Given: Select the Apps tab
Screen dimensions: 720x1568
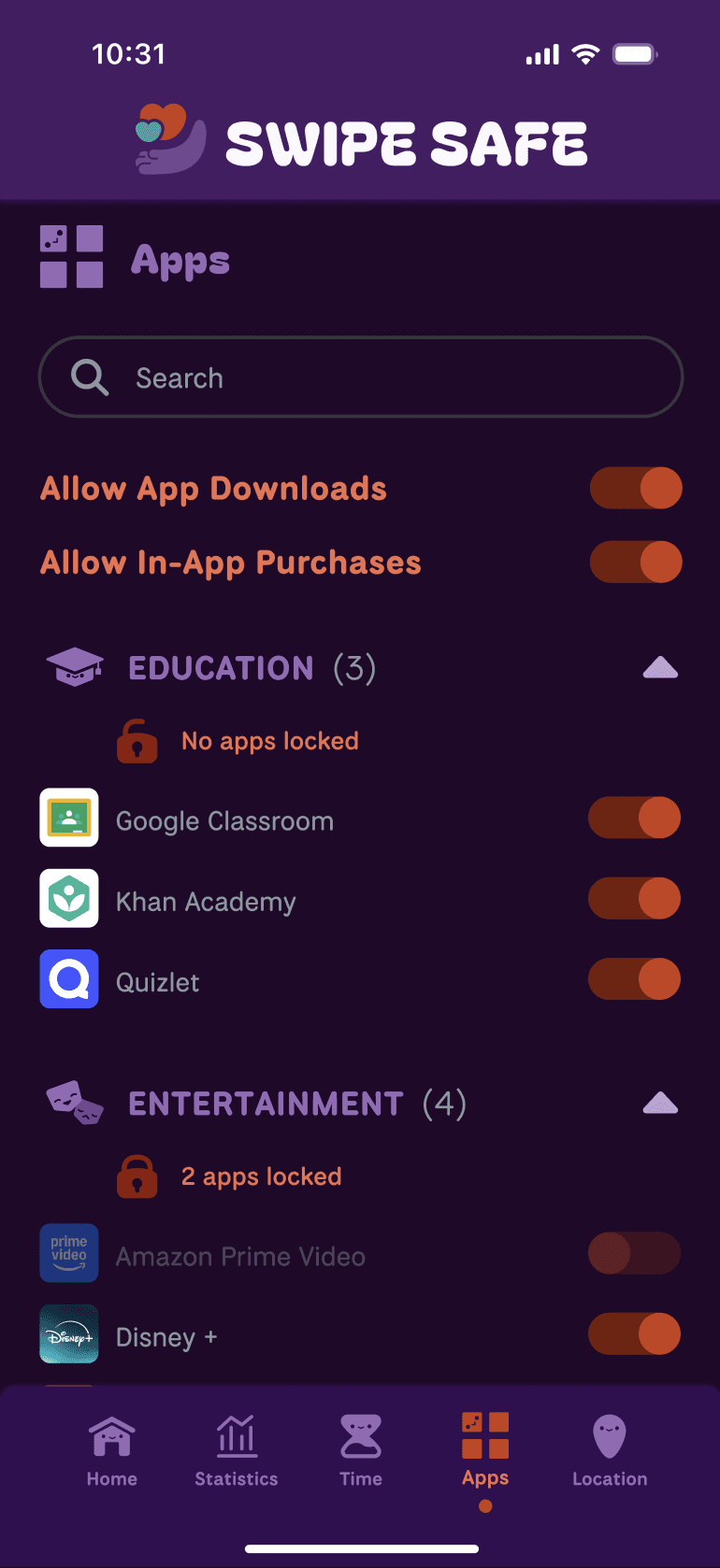Looking at the screenshot, I should click(x=485, y=1449).
